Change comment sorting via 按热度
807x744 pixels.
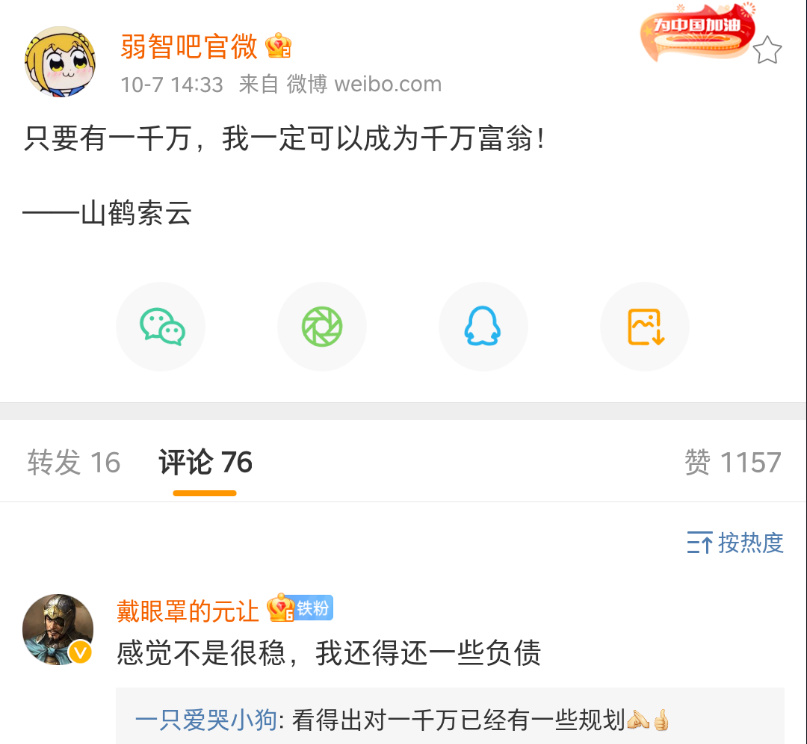coord(735,543)
